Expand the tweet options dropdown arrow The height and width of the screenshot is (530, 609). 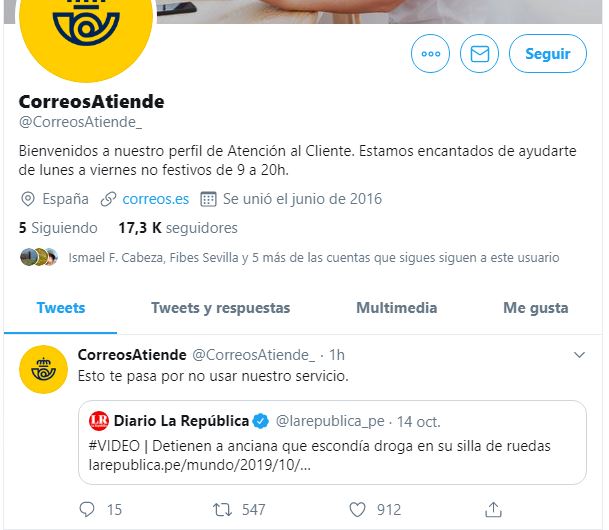pos(578,355)
